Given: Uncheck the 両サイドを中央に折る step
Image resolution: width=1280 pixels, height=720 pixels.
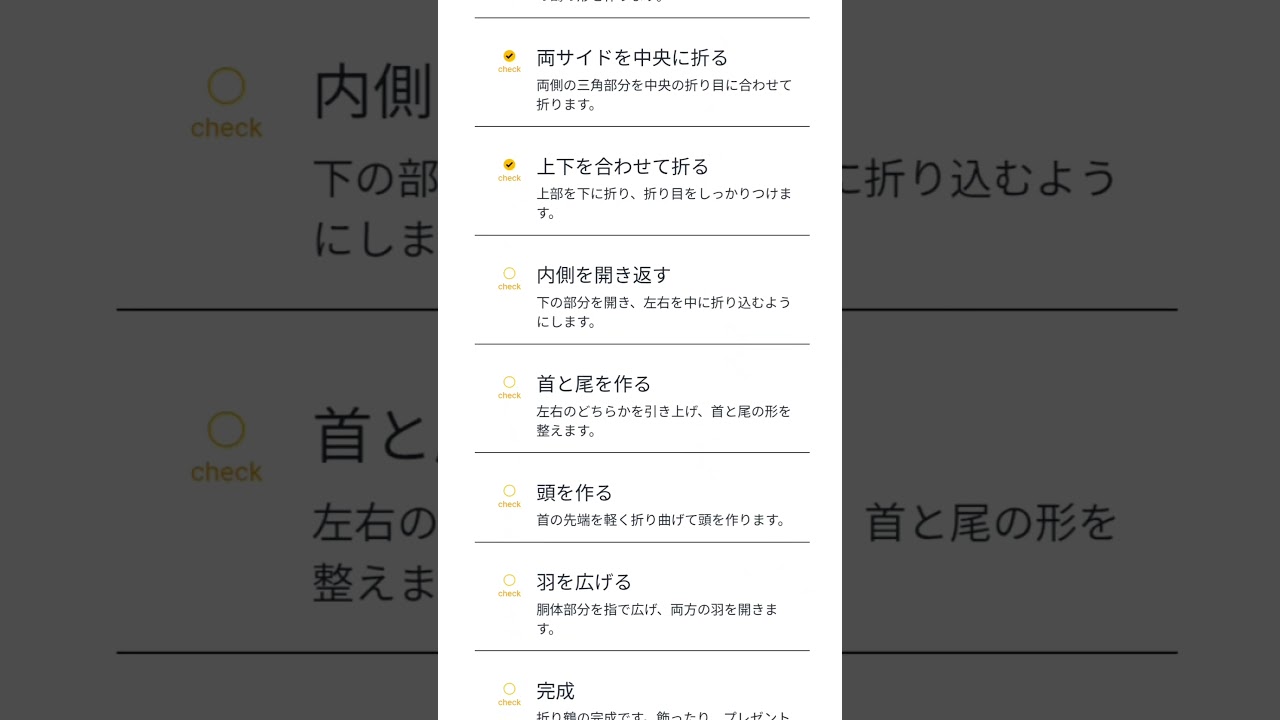Looking at the screenshot, I should [x=509, y=57].
